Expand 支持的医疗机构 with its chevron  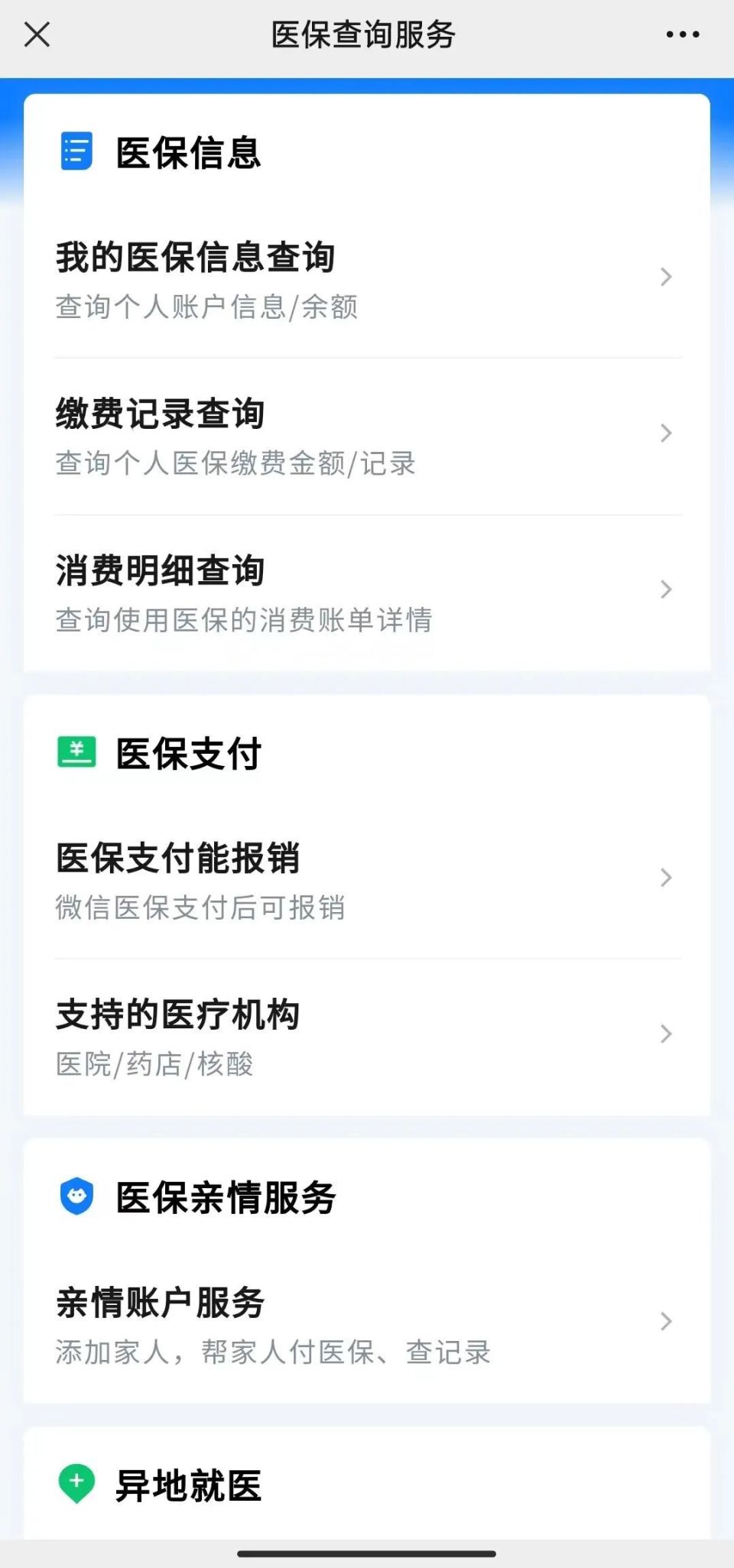click(664, 1034)
